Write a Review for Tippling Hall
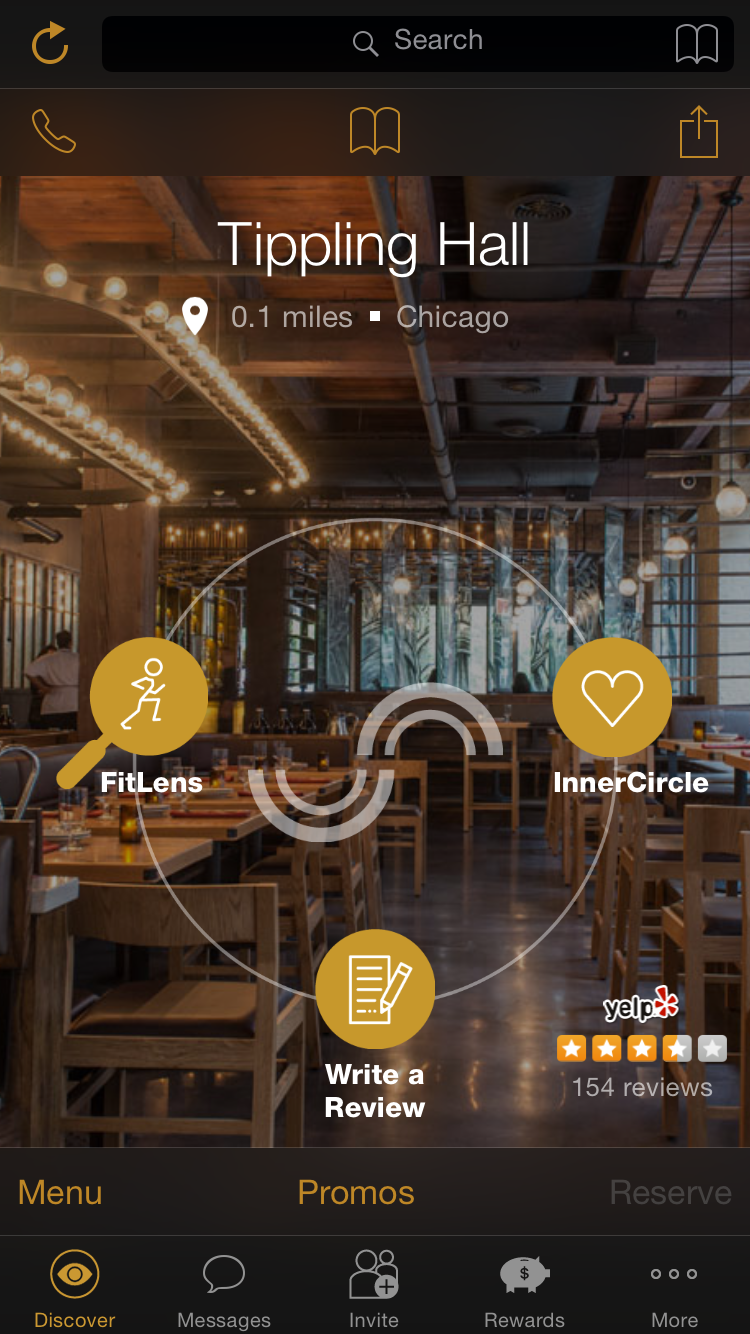This screenshot has height=1334, width=750. 375,989
